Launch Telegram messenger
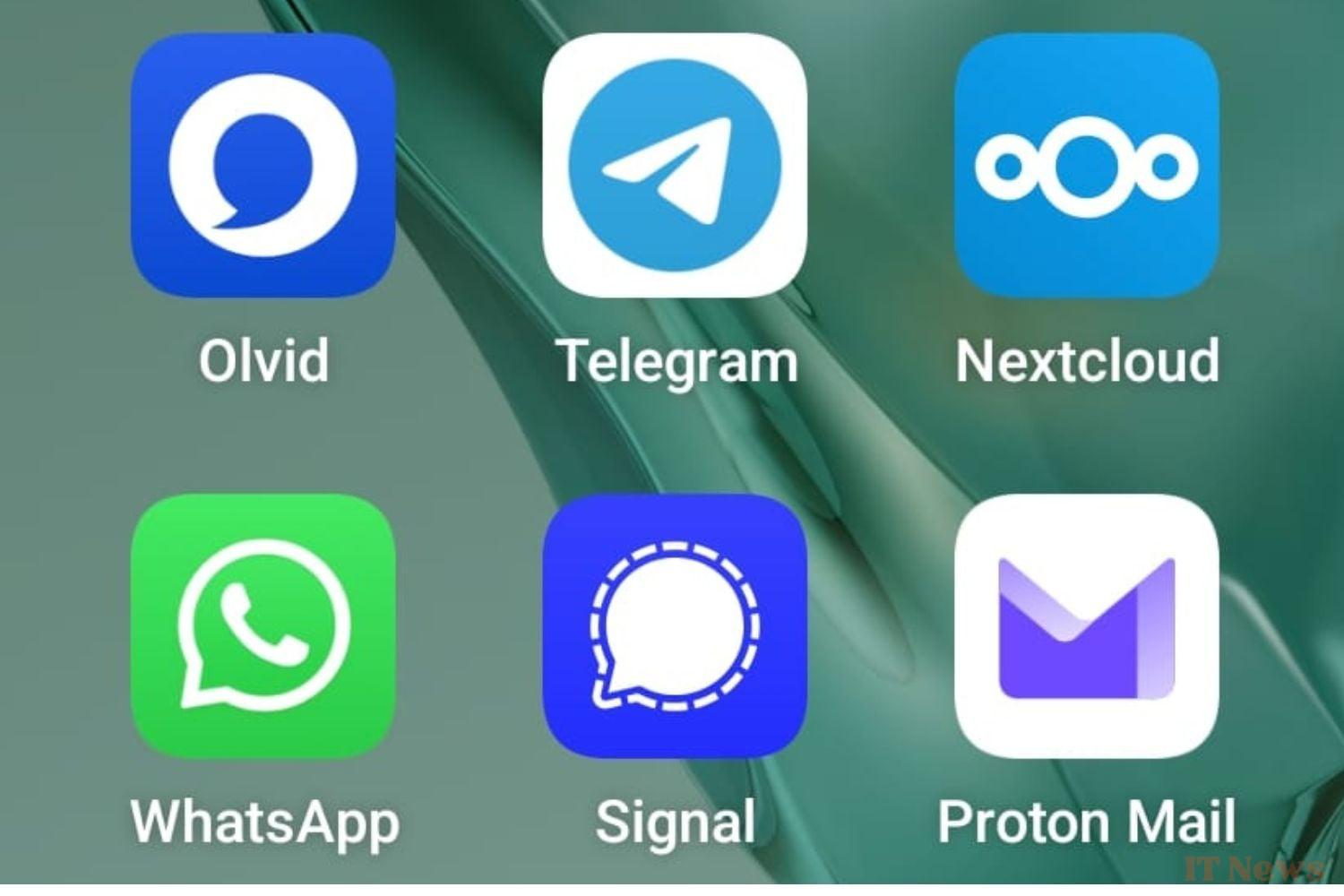Viewport: 1344px width, 896px height. [675, 166]
